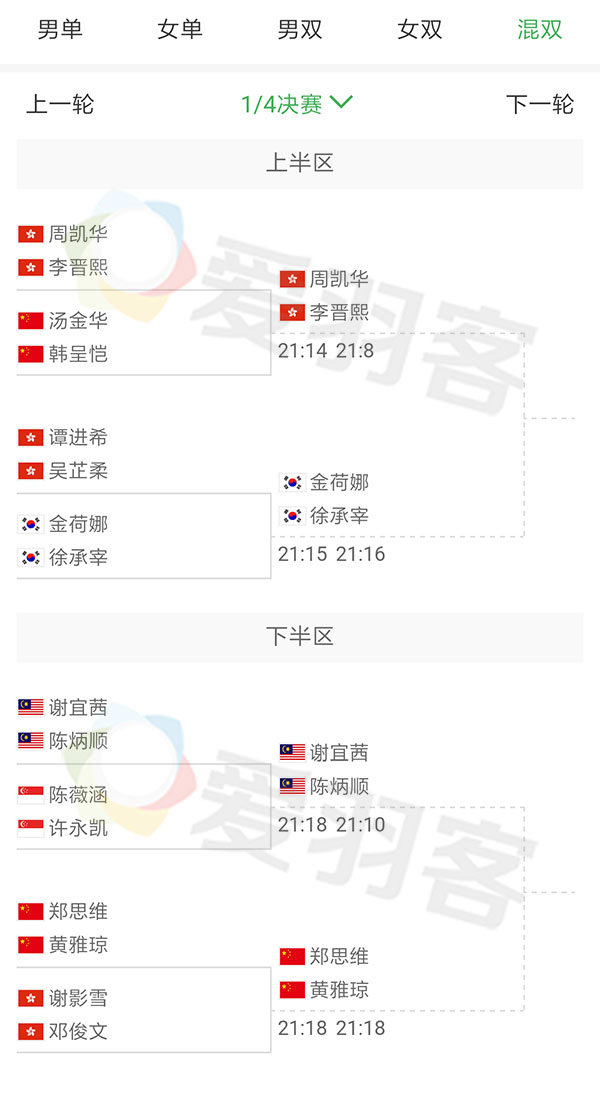Go to the previous round with 上一轮

[60, 104]
